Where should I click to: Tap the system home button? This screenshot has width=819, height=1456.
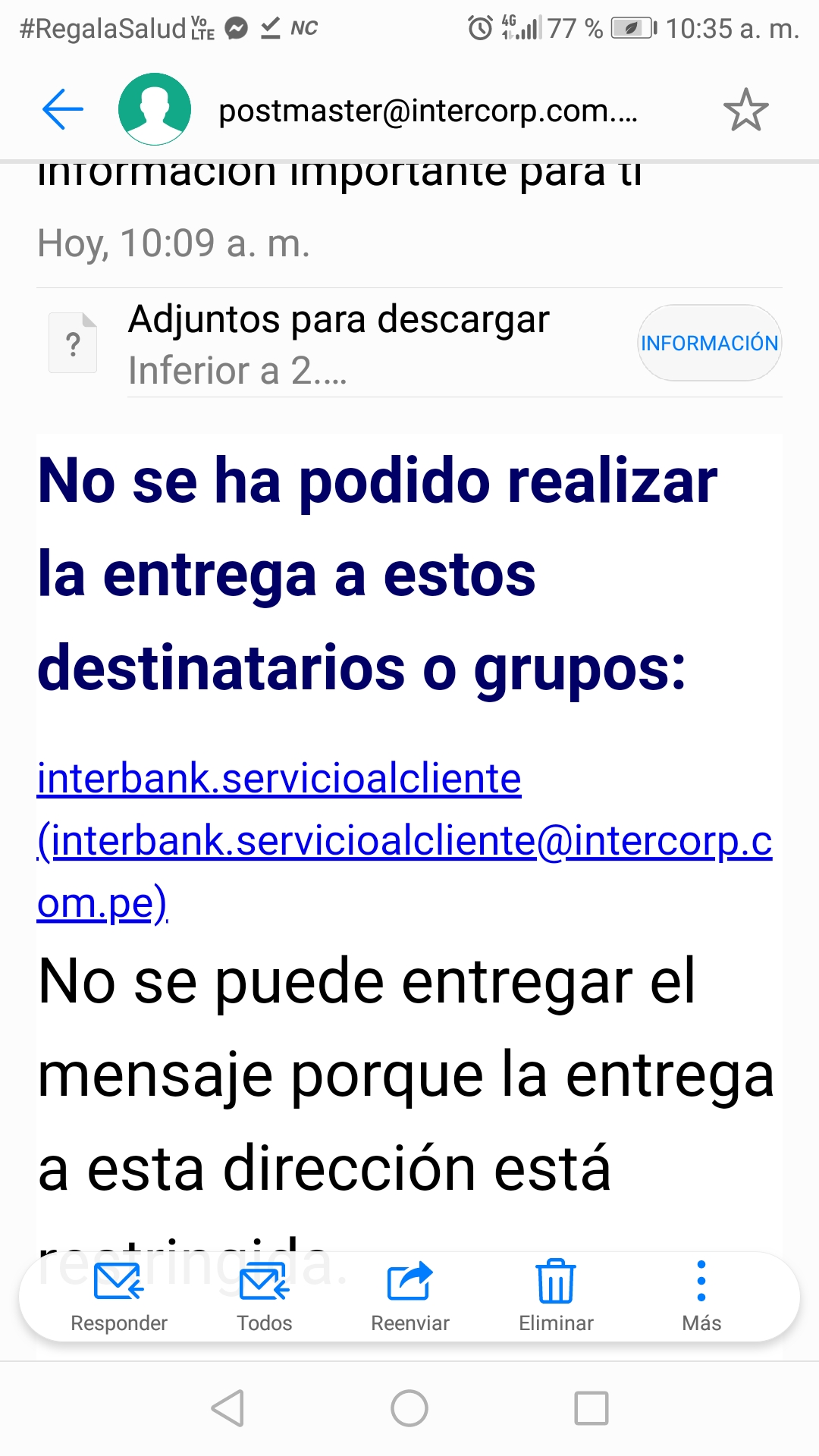click(x=409, y=1408)
